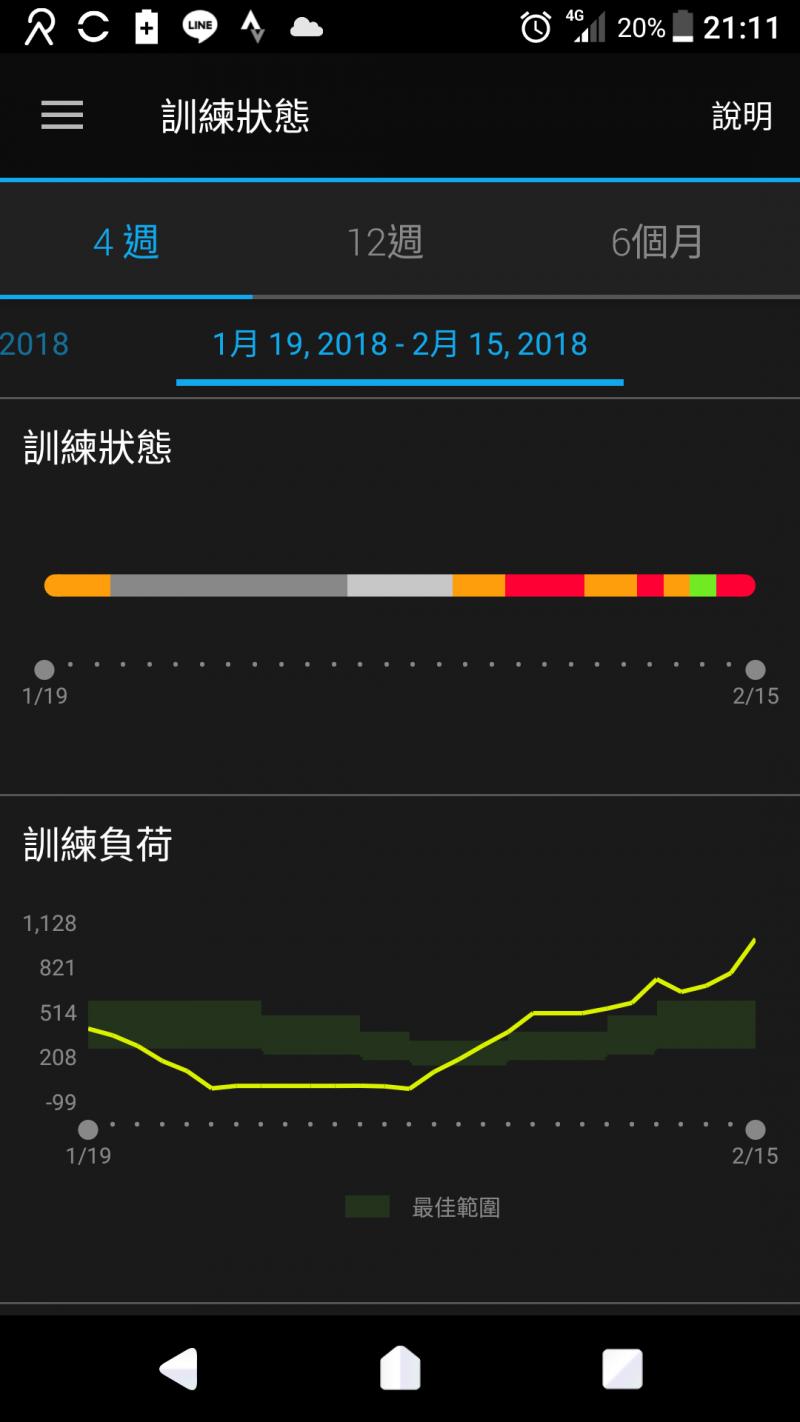
Task: Switch to the 12週 tab
Action: pos(385,242)
